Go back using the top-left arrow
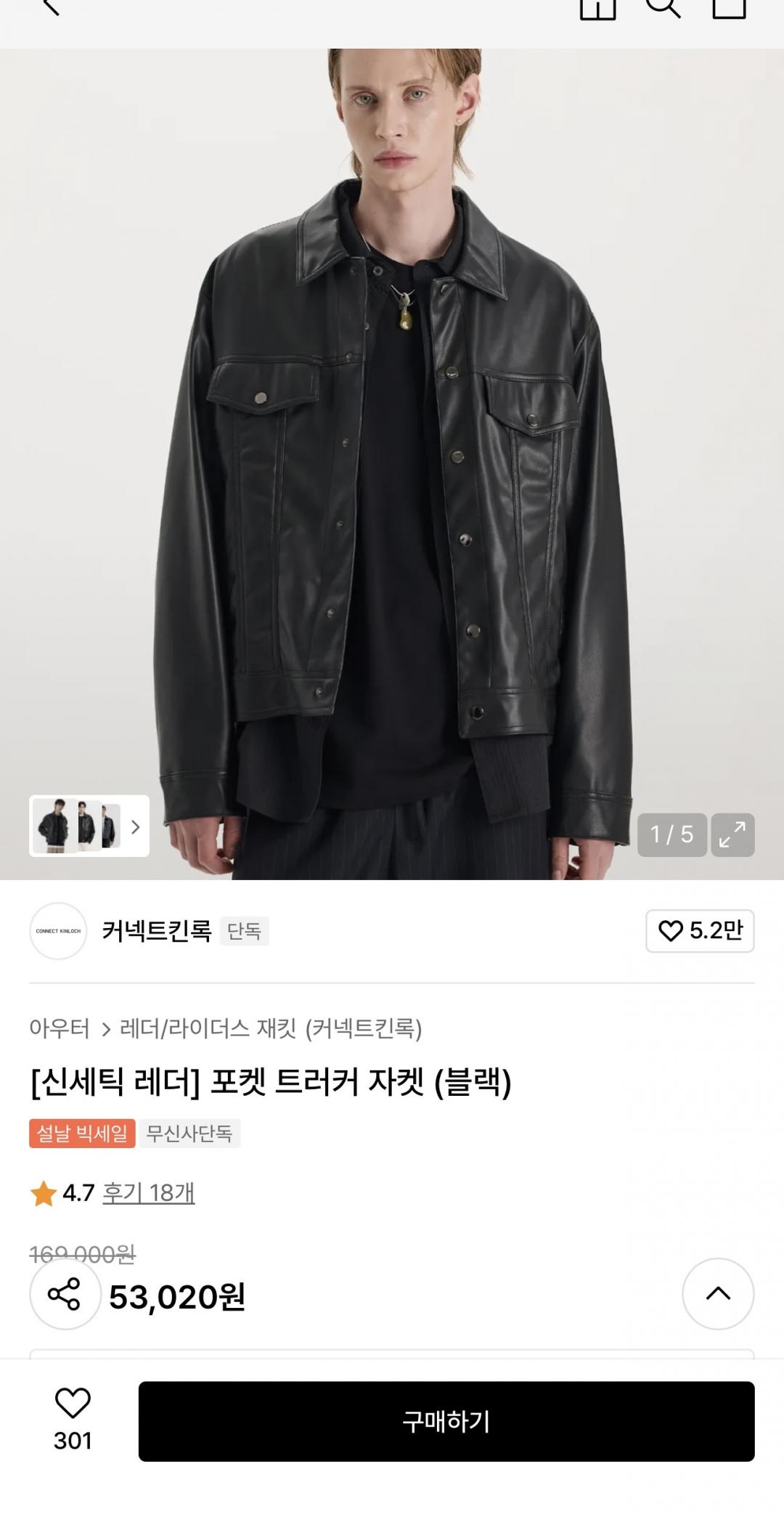The width and height of the screenshot is (784, 1517). tap(51, 7)
